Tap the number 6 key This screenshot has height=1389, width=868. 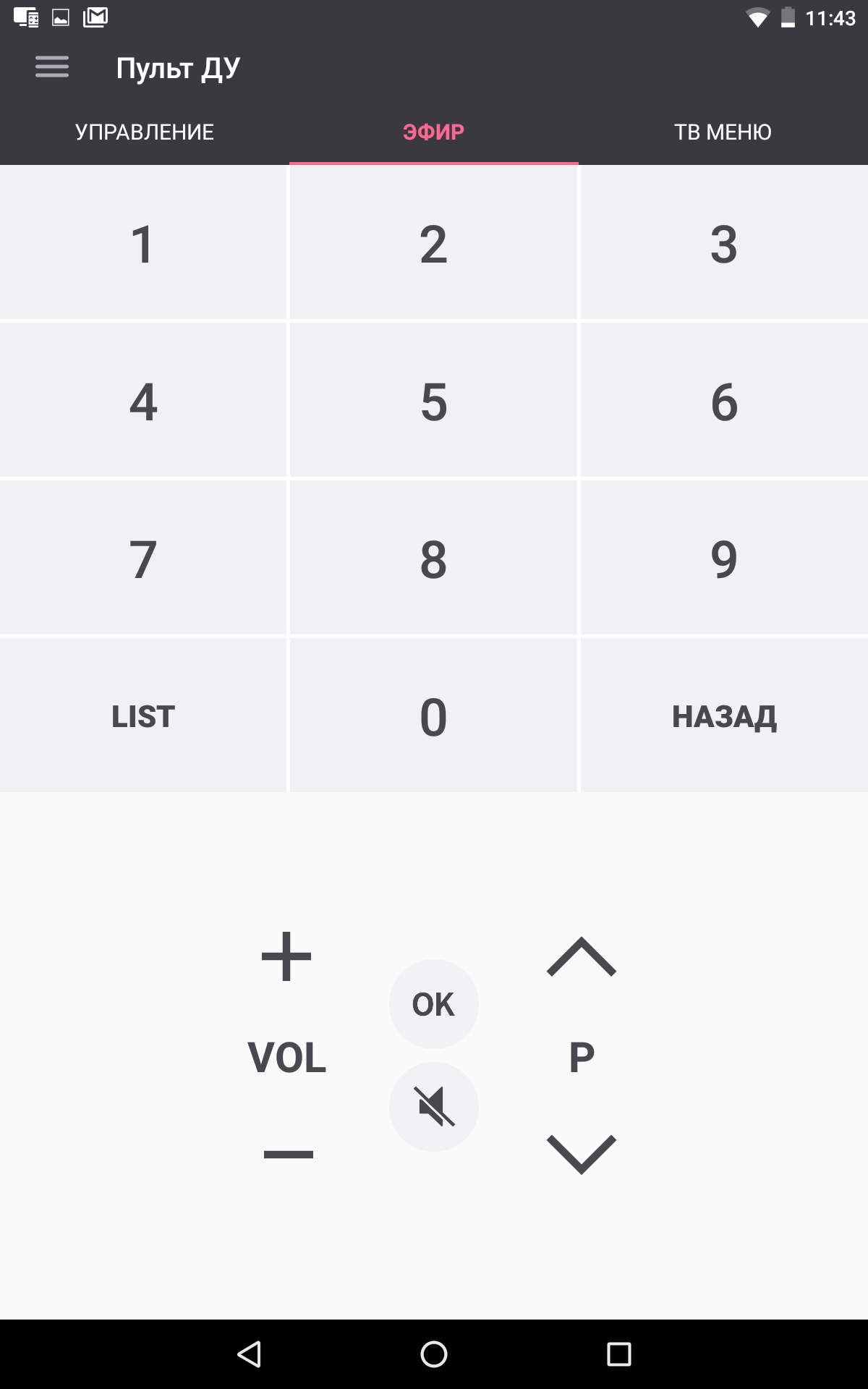[724, 402]
